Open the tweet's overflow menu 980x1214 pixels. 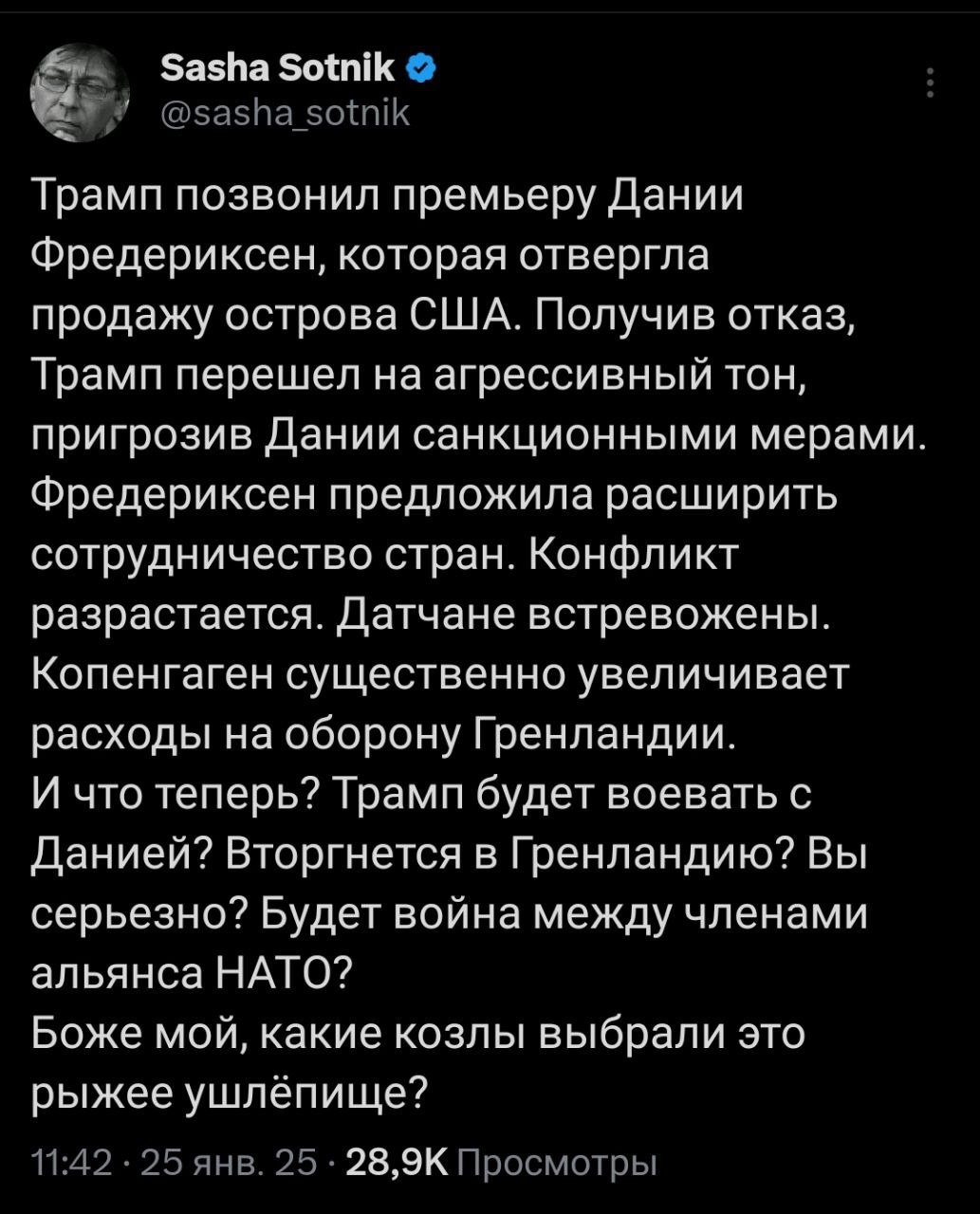[x=931, y=83]
